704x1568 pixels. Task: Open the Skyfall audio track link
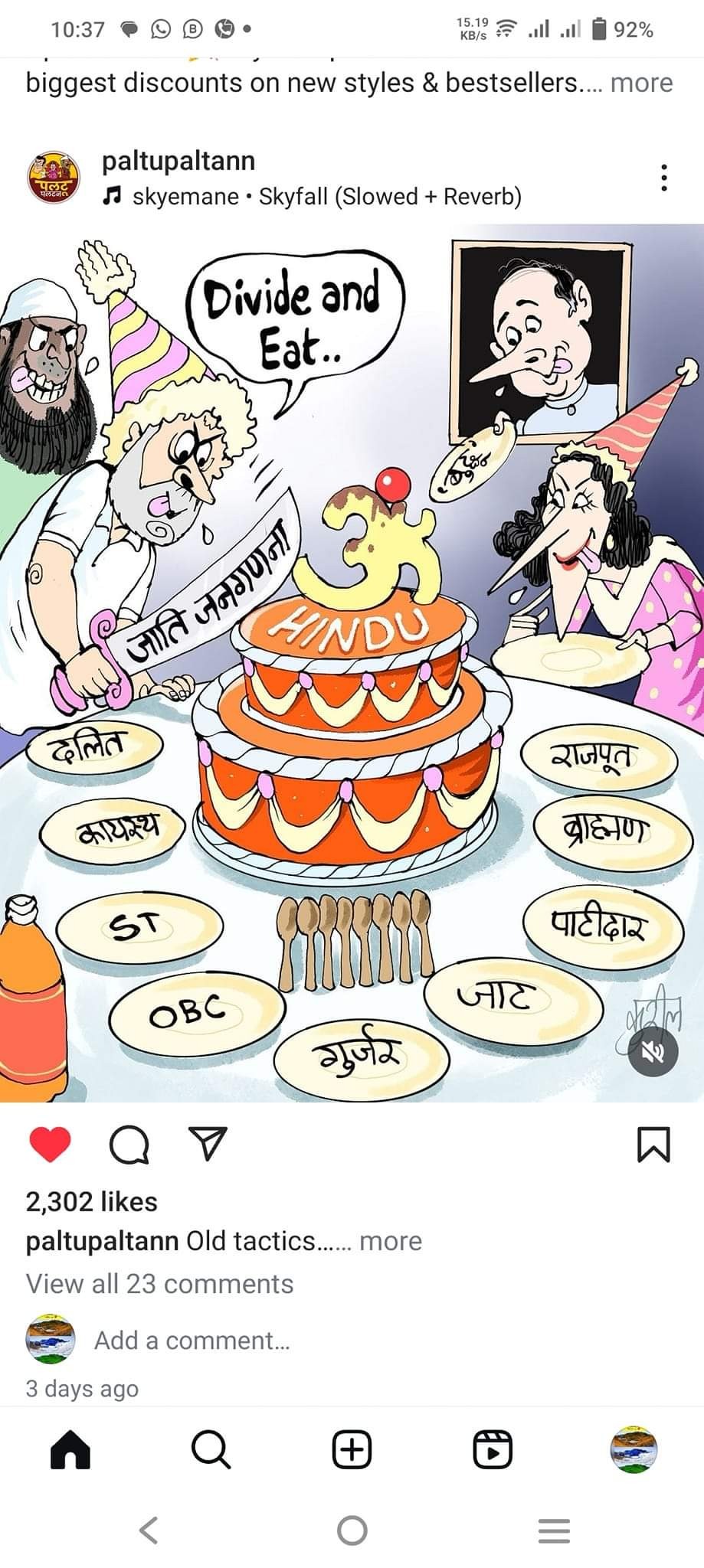coord(326,197)
